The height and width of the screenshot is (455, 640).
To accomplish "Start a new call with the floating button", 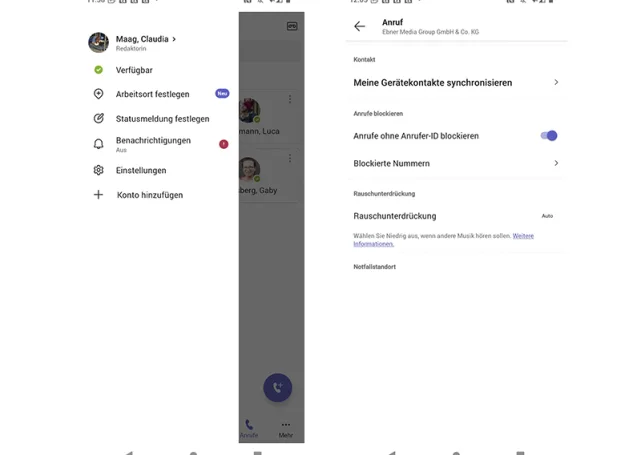I will click(277, 387).
